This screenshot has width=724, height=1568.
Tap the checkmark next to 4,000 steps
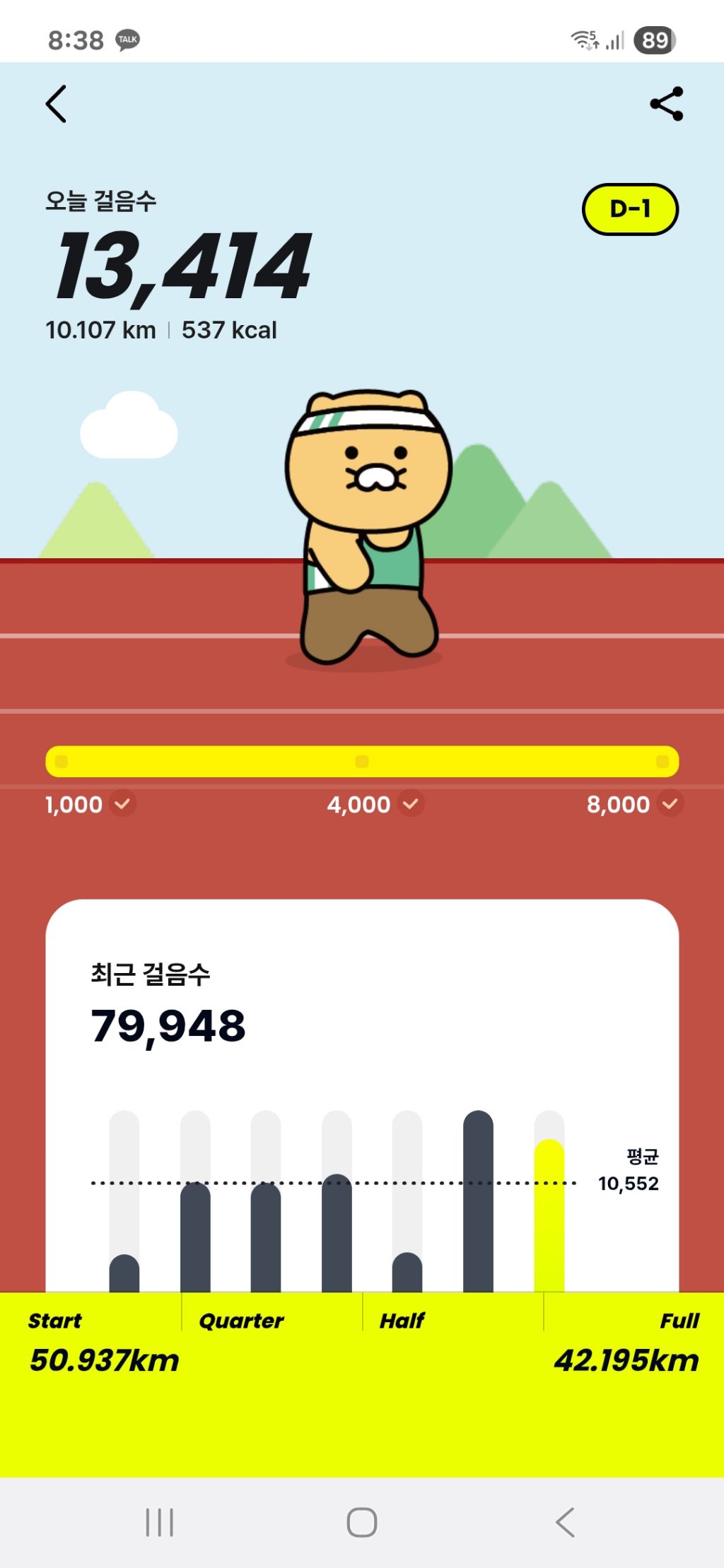coord(410,805)
